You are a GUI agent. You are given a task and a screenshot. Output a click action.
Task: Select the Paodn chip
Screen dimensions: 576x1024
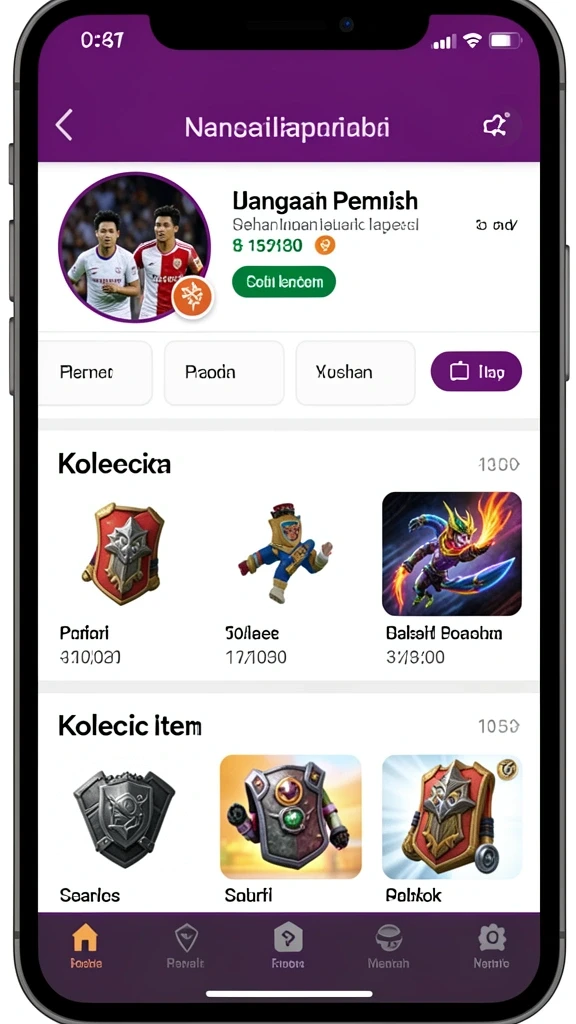tap(224, 373)
